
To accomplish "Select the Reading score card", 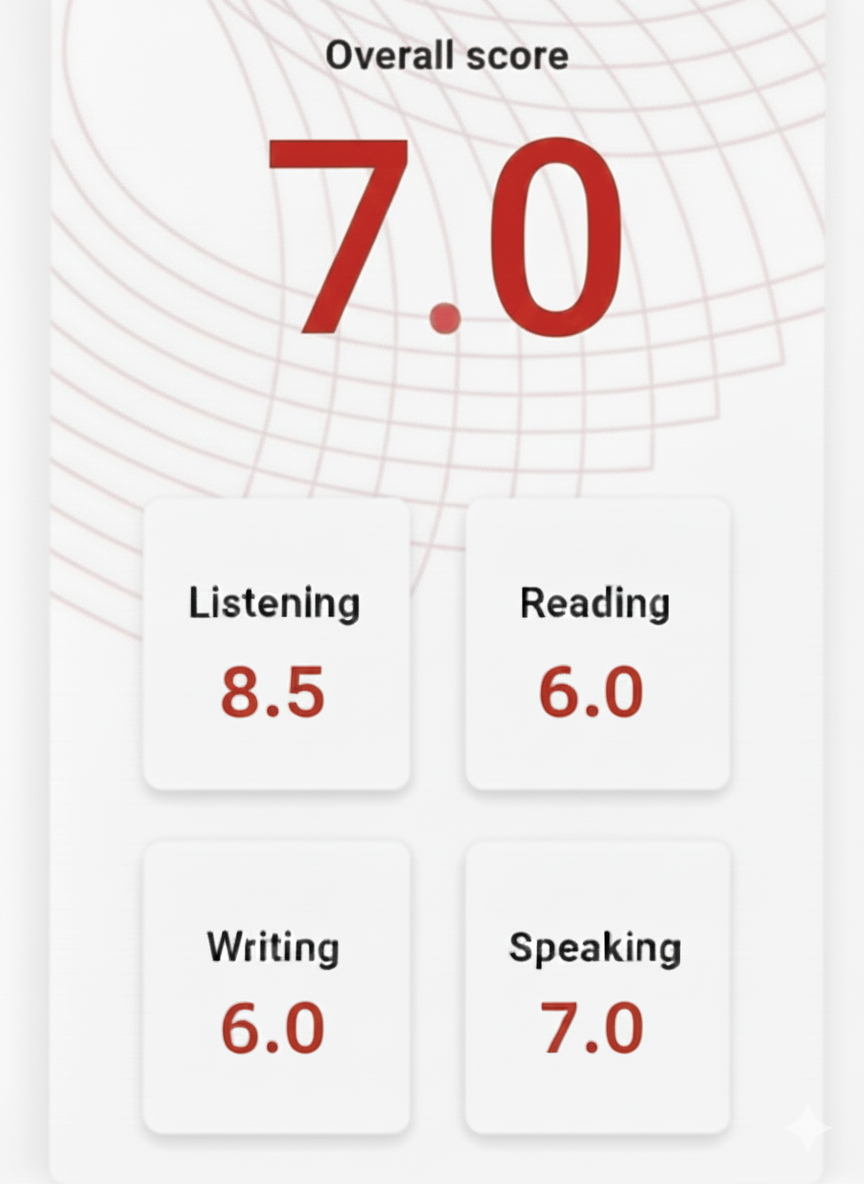I will (597, 645).
